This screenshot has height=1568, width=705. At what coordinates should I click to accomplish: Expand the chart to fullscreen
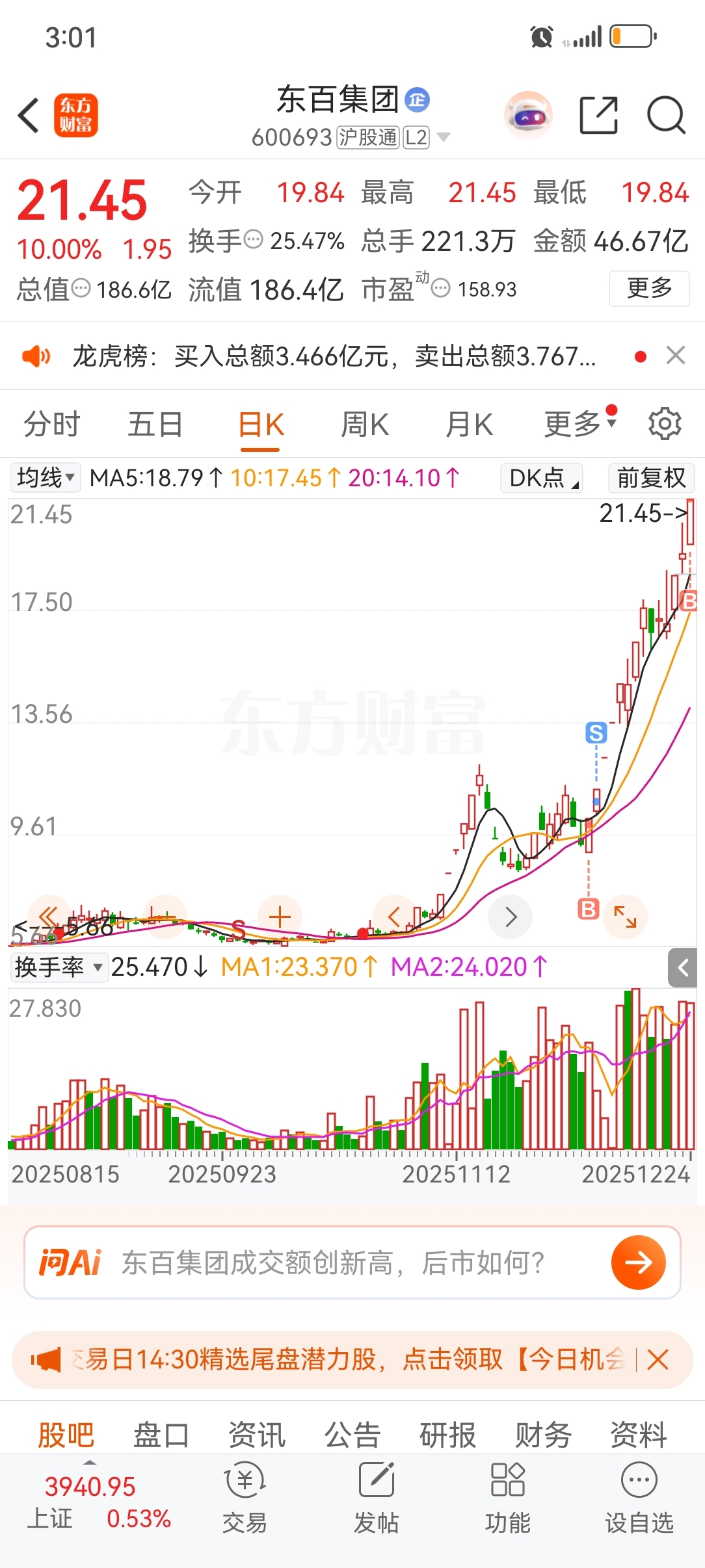tap(625, 917)
